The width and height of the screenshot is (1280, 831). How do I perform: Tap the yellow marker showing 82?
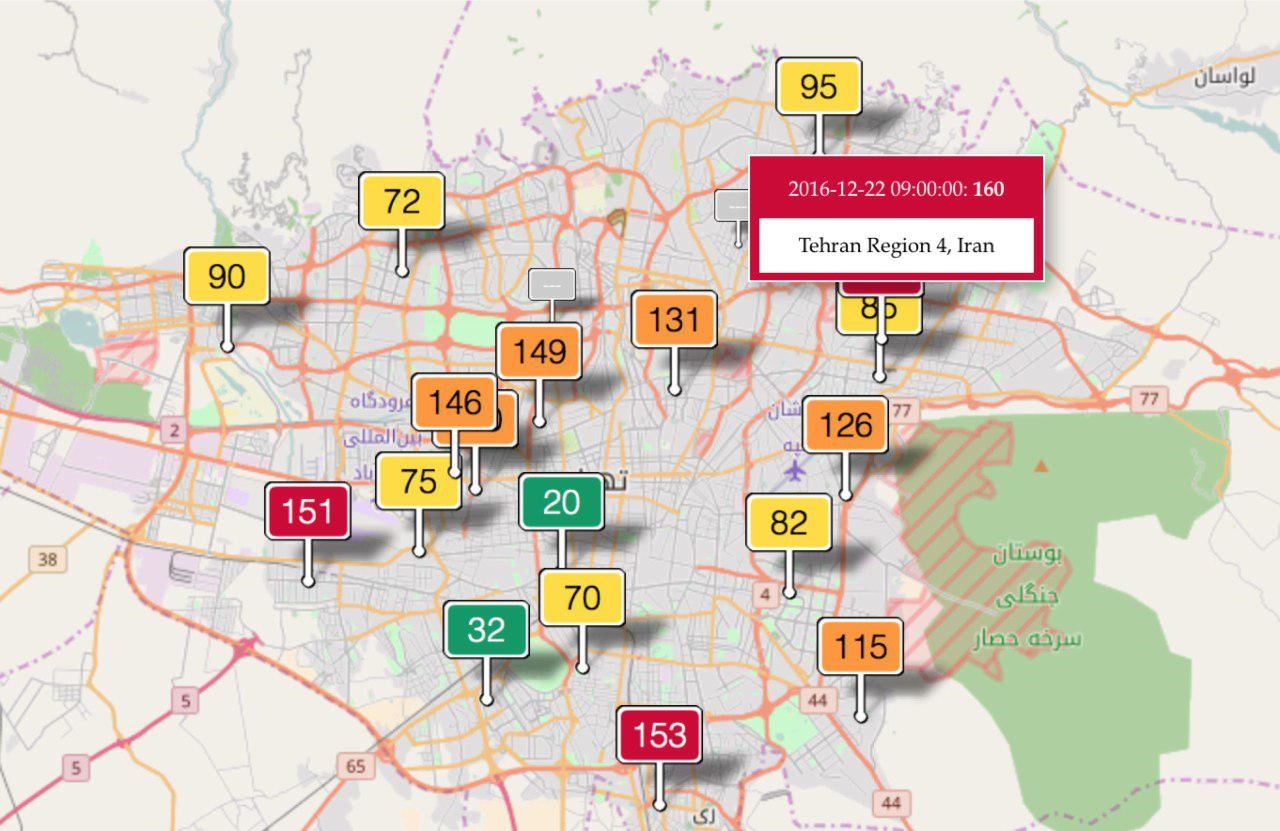pos(789,522)
